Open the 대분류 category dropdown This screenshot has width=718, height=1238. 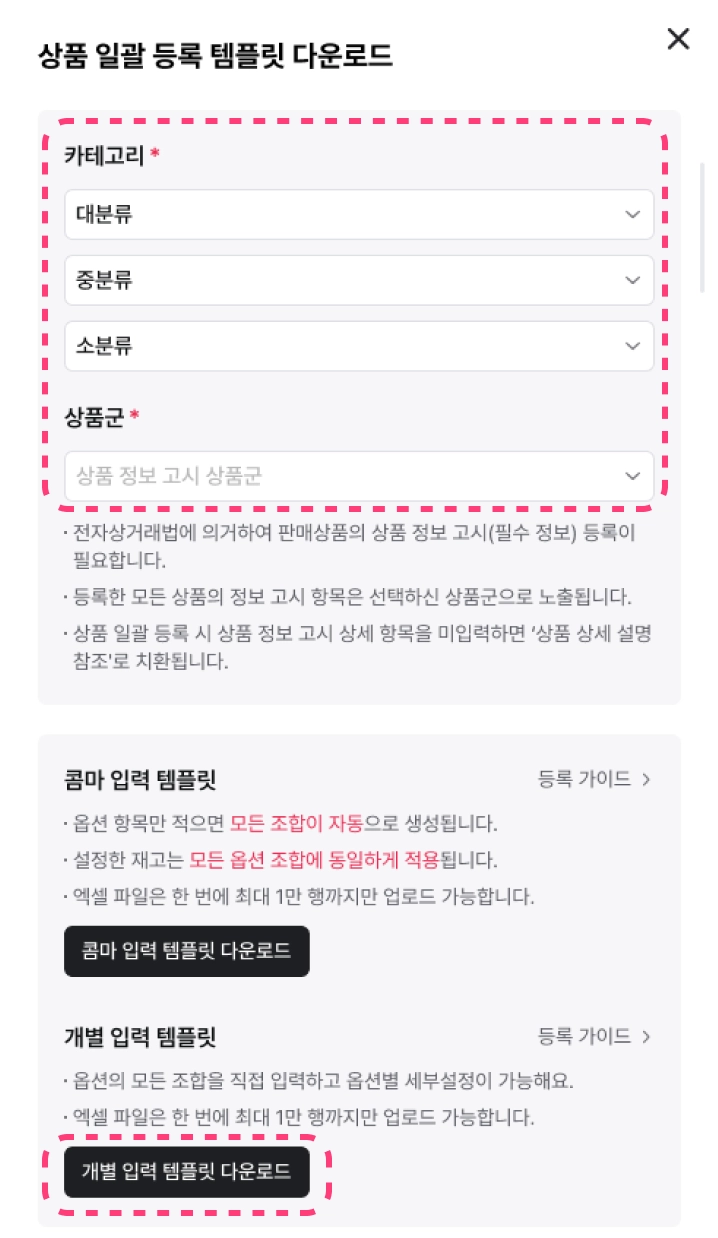pos(359,214)
